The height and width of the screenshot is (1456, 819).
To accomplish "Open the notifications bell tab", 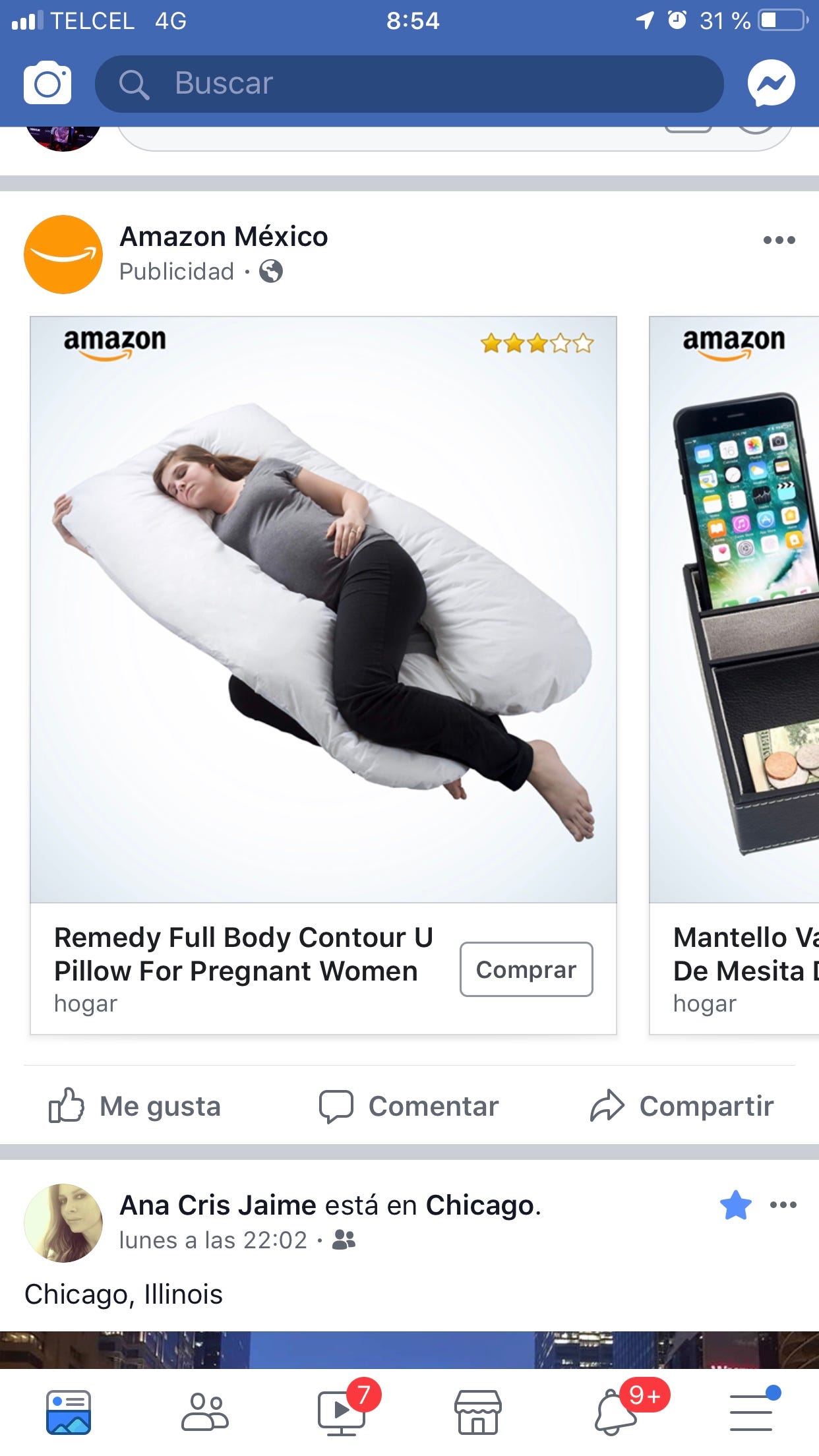I will [x=617, y=1412].
